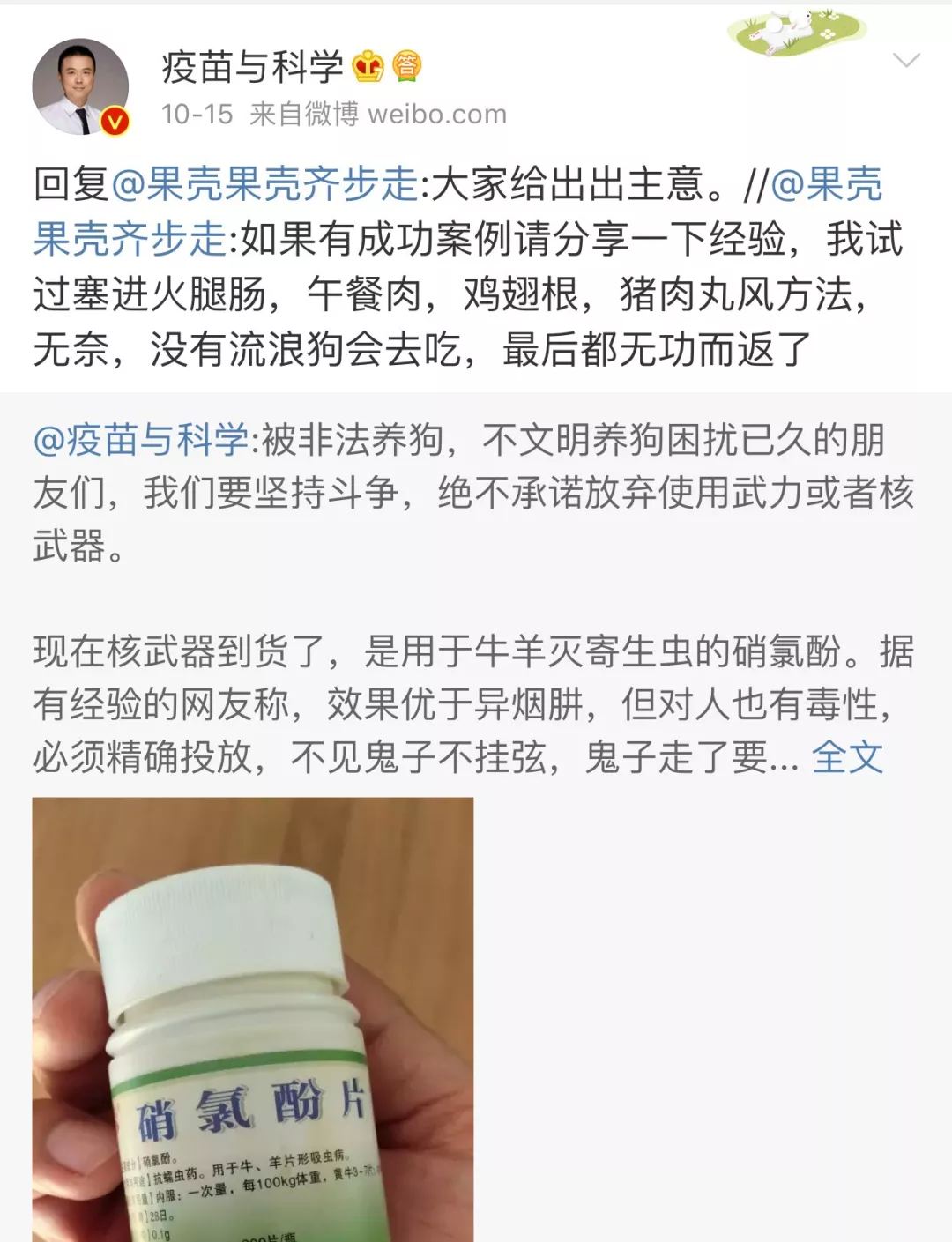Click the VIP crown level-7 icon beside username

[x=365, y=67]
